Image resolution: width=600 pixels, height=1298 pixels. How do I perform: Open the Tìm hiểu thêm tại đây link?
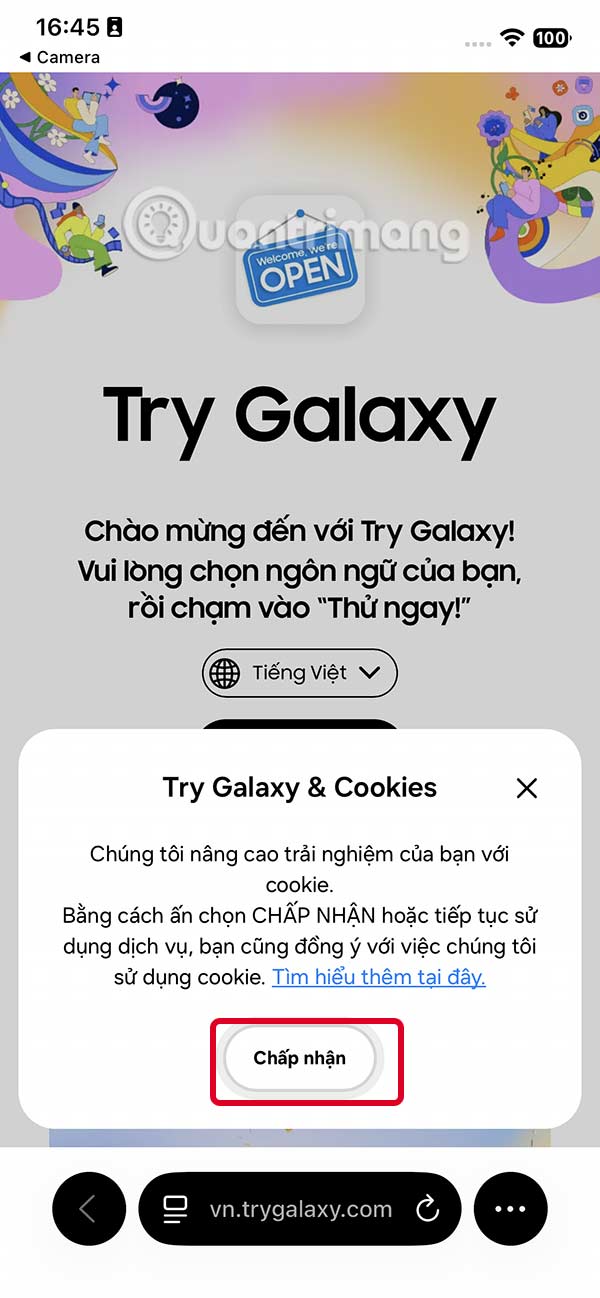click(x=379, y=977)
